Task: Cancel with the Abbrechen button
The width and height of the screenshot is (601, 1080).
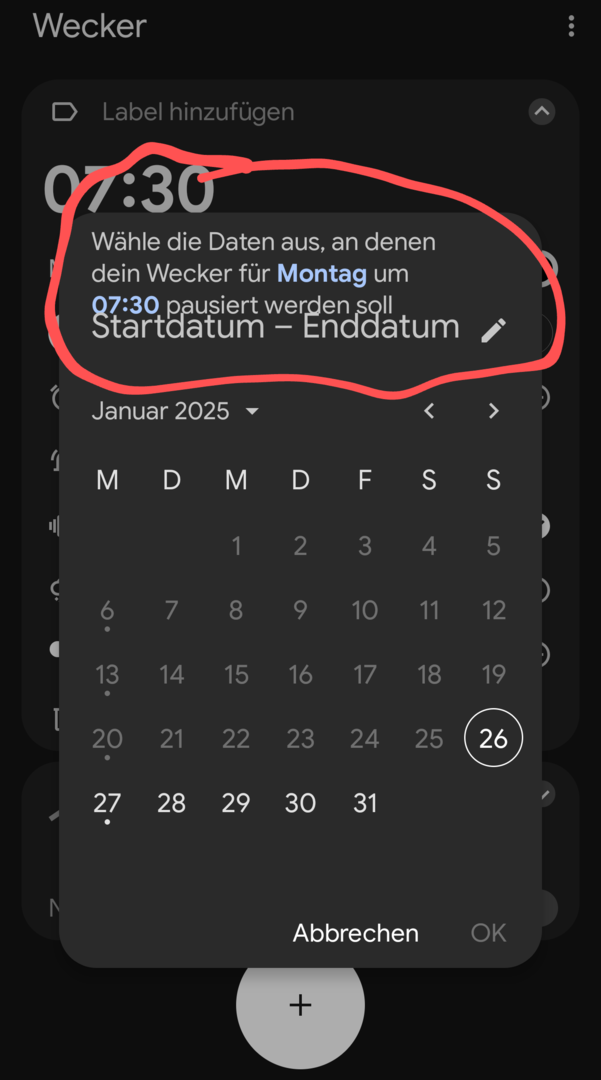Action: pos(355,933)
